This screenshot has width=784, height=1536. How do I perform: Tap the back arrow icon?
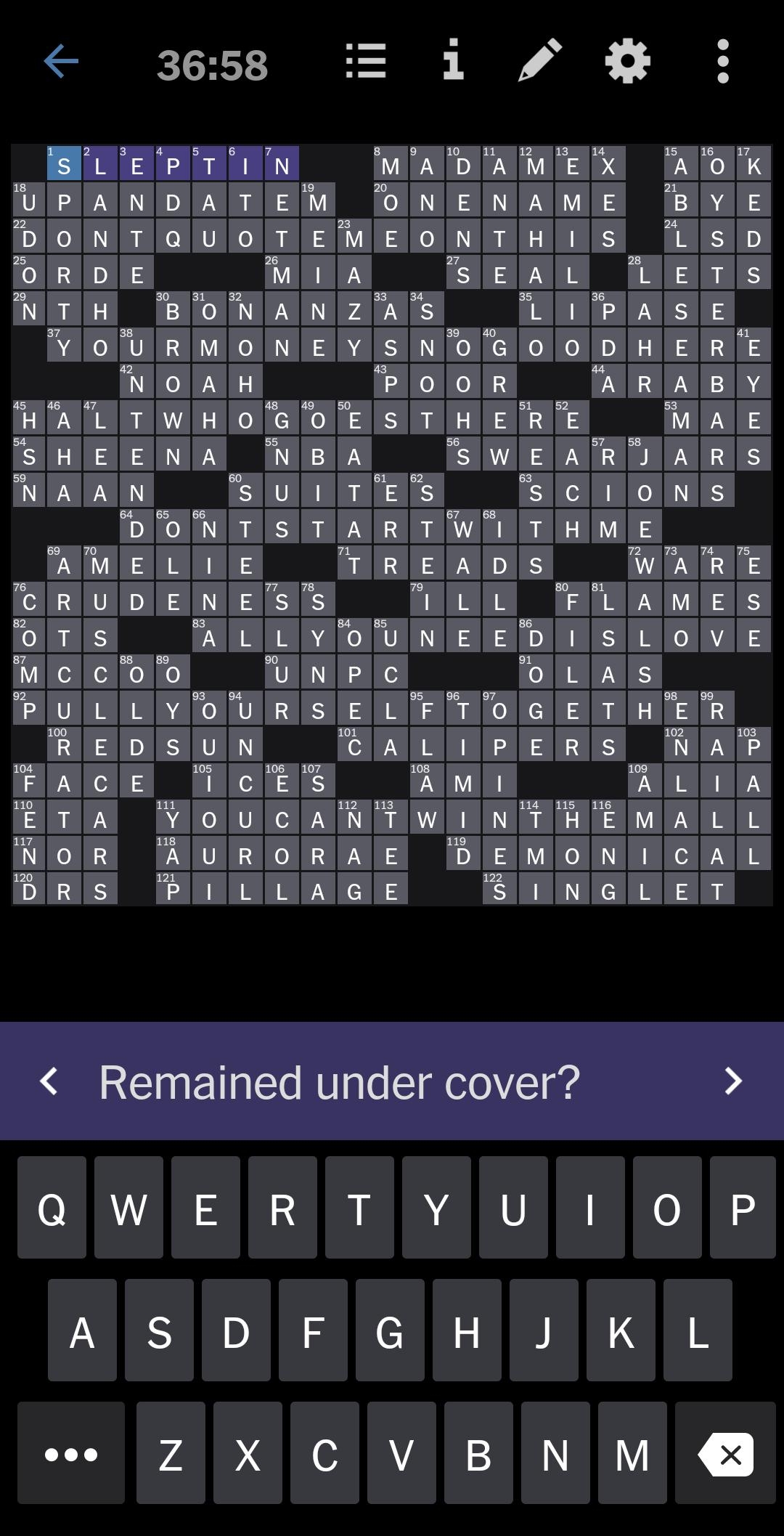point(62,62)
